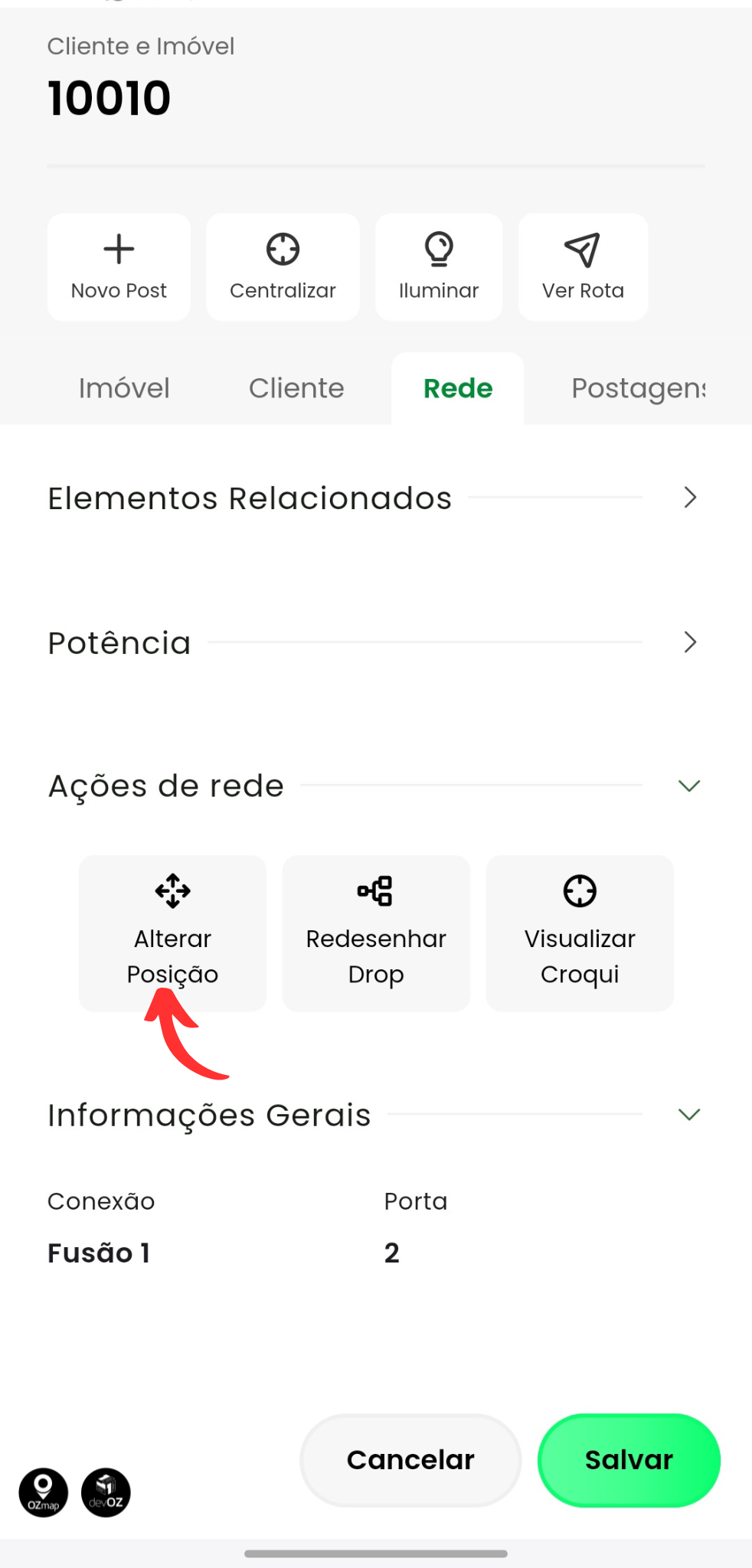Save changes with Salvar
Screen dimensions: 752x1568
coord(629,1460)
